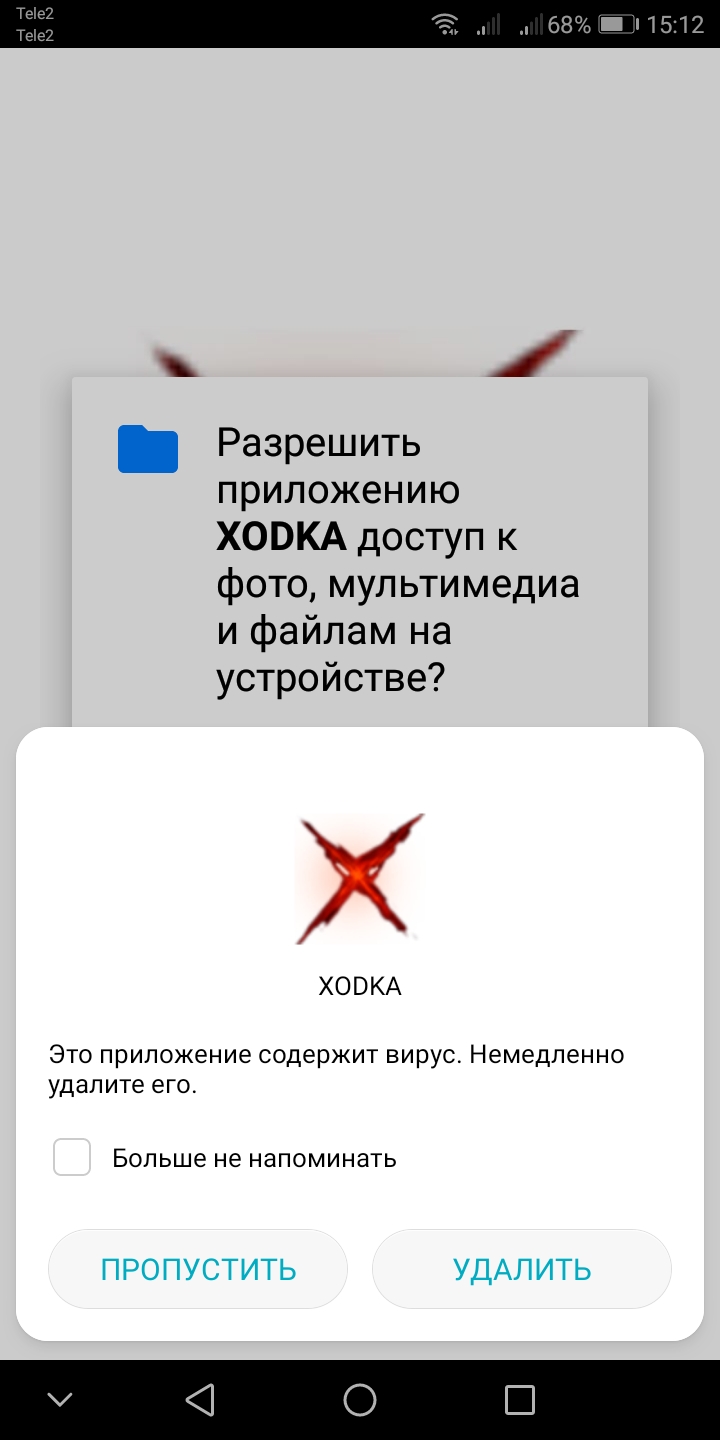The image size is (720, 1440).
Task: Tap УДАЛИТЬ to remove XODKA
Action: tap(521, 1269)
